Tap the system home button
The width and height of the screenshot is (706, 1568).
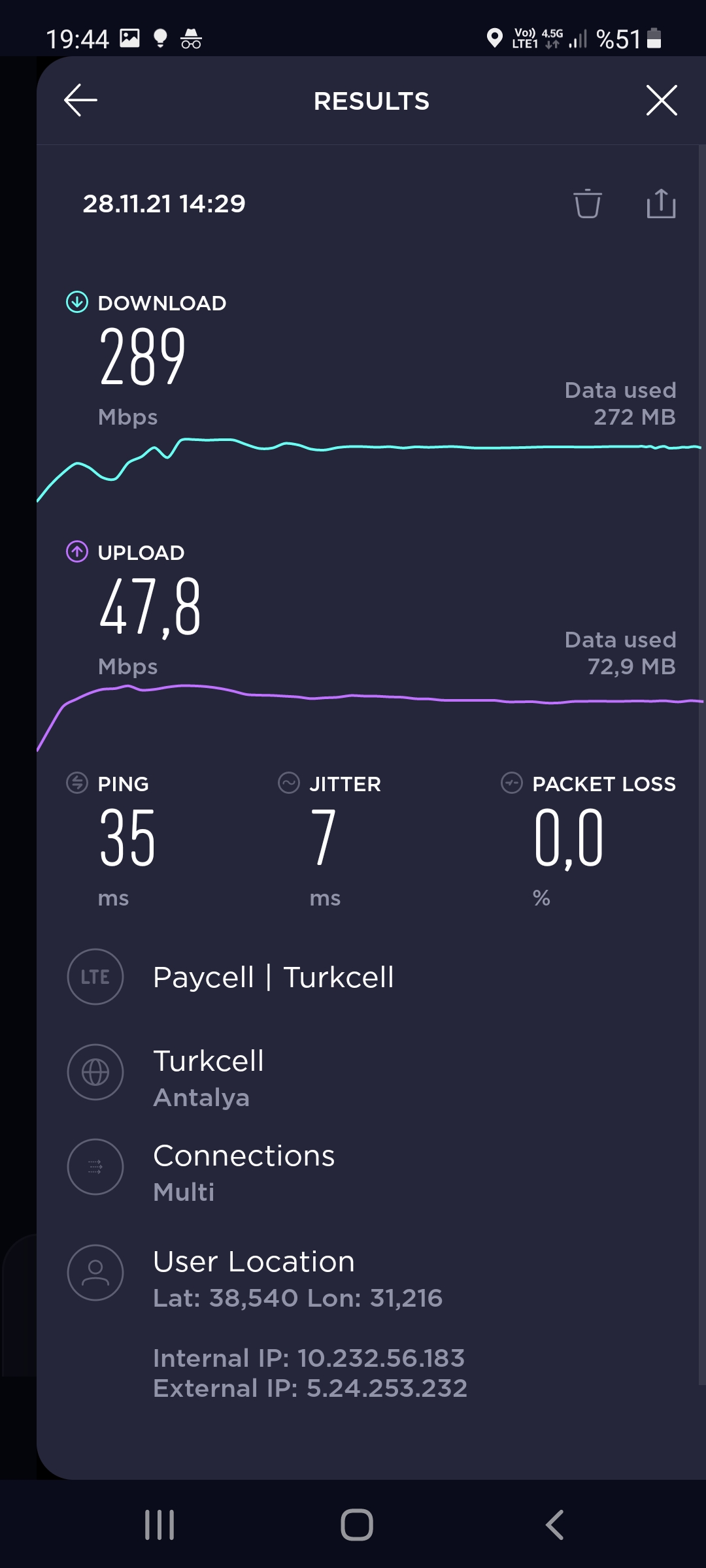(357, 1525)
